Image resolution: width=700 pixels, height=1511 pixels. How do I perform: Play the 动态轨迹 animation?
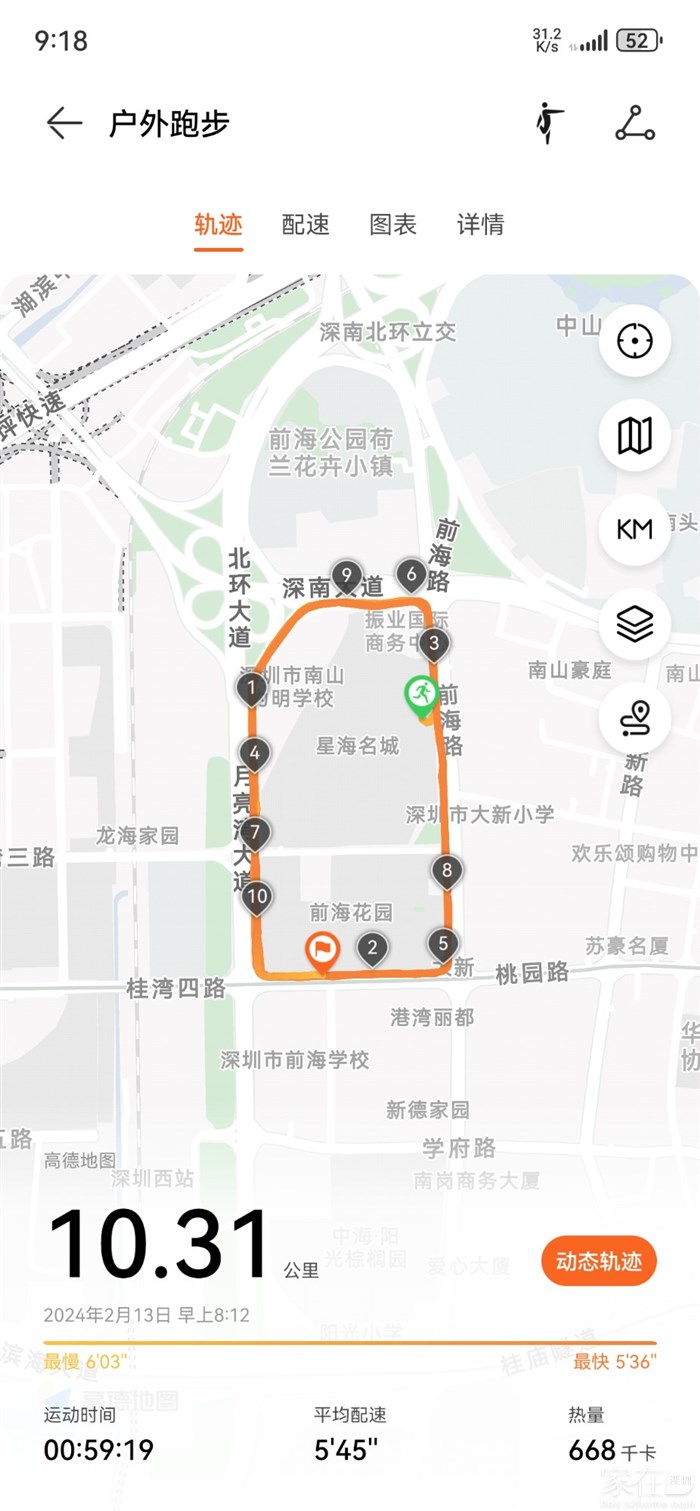[x=599, y=1261]
